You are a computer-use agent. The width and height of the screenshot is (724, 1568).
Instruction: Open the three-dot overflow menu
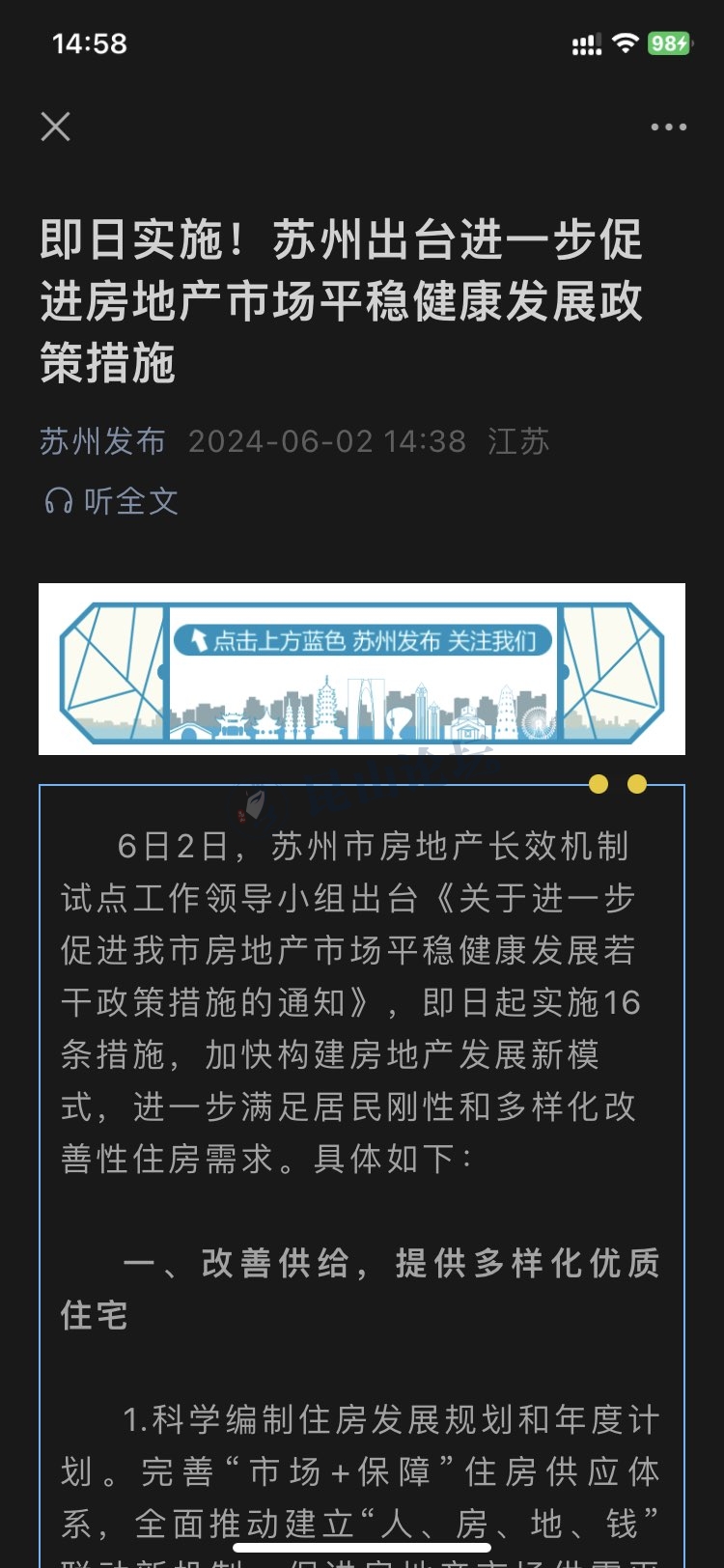(668, 126)
